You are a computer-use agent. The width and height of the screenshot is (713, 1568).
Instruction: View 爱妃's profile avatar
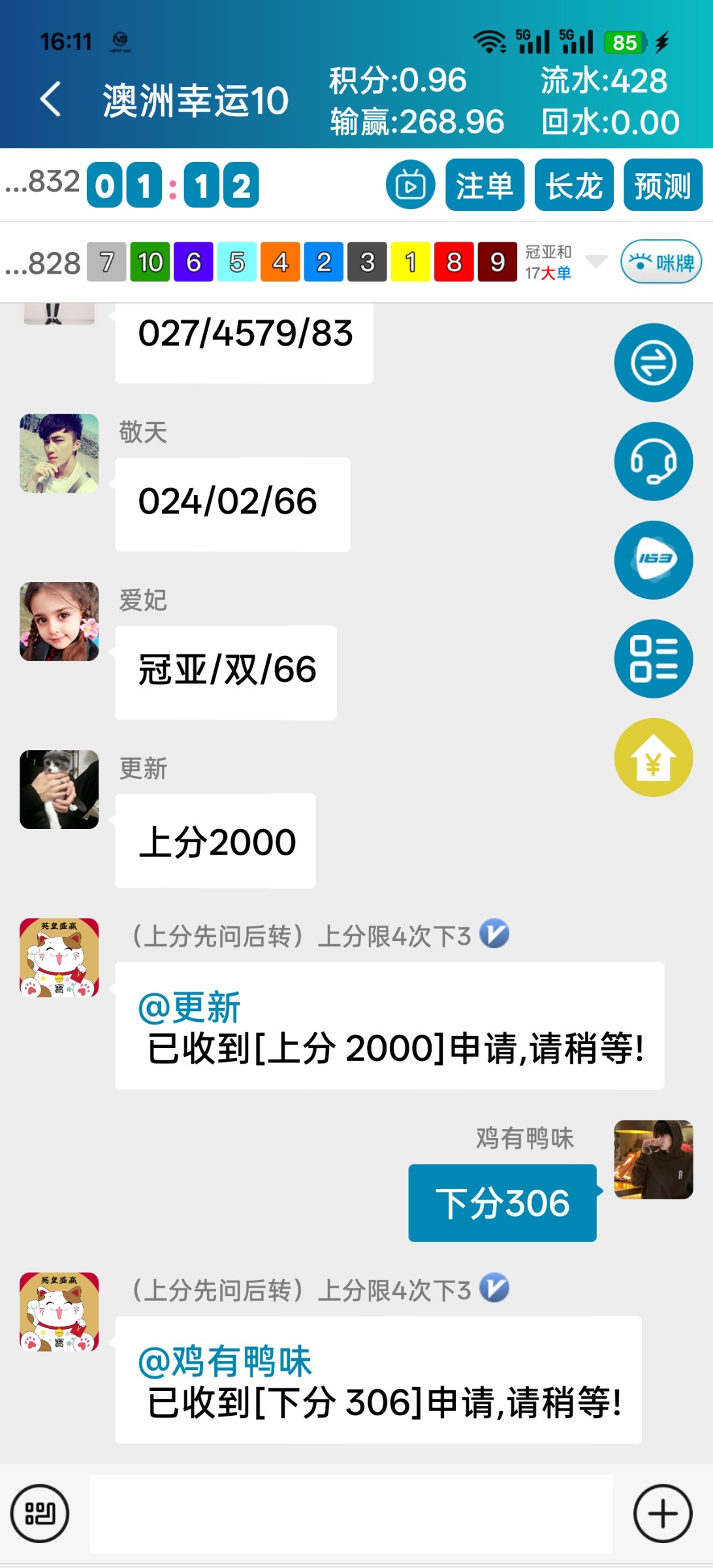[59, 621]
